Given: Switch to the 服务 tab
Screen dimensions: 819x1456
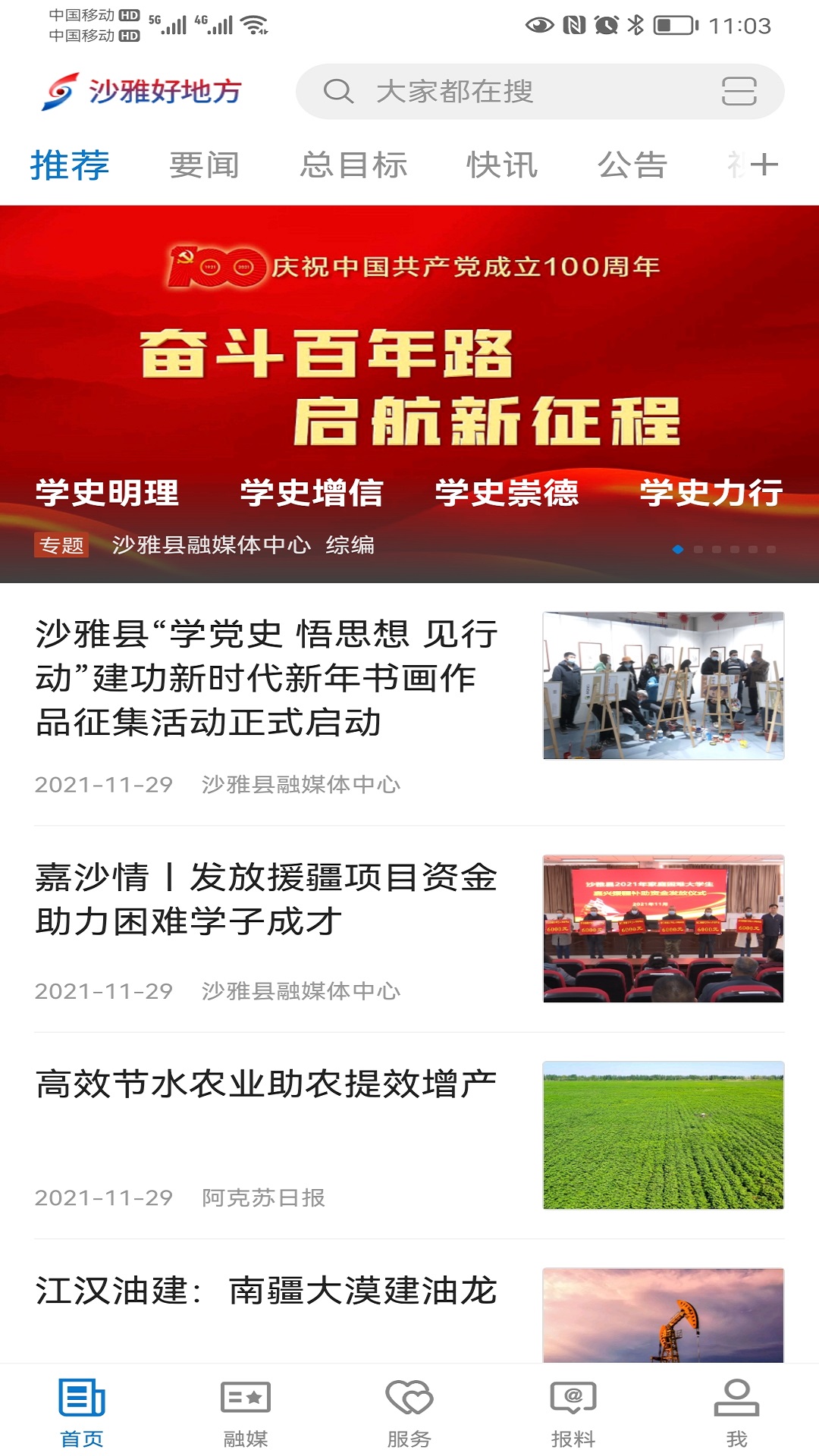Looking at the screenshot, I should (x=409, y=1412).
